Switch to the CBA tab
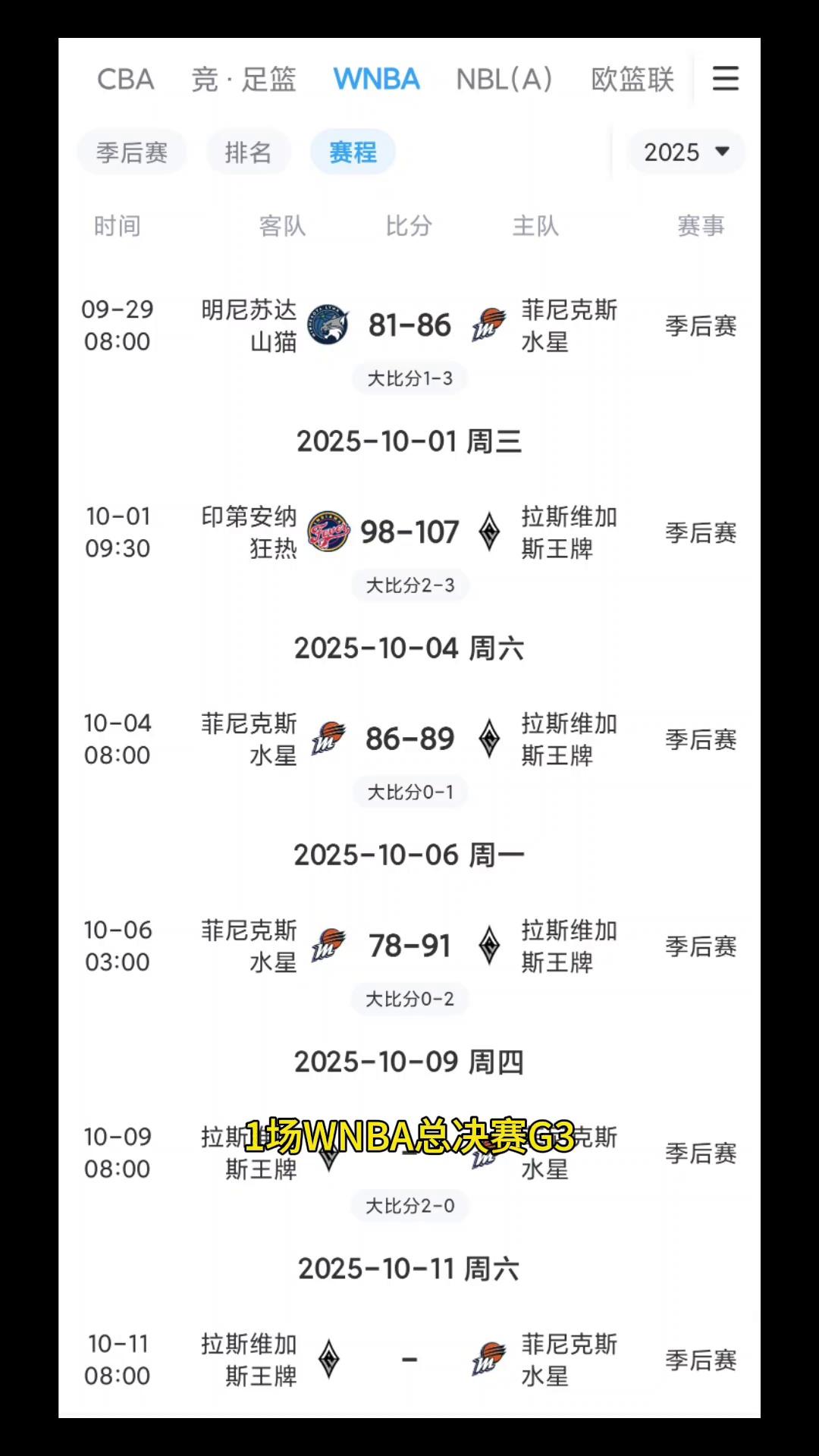The image size is (819, 1456). [x=126, y=78]
